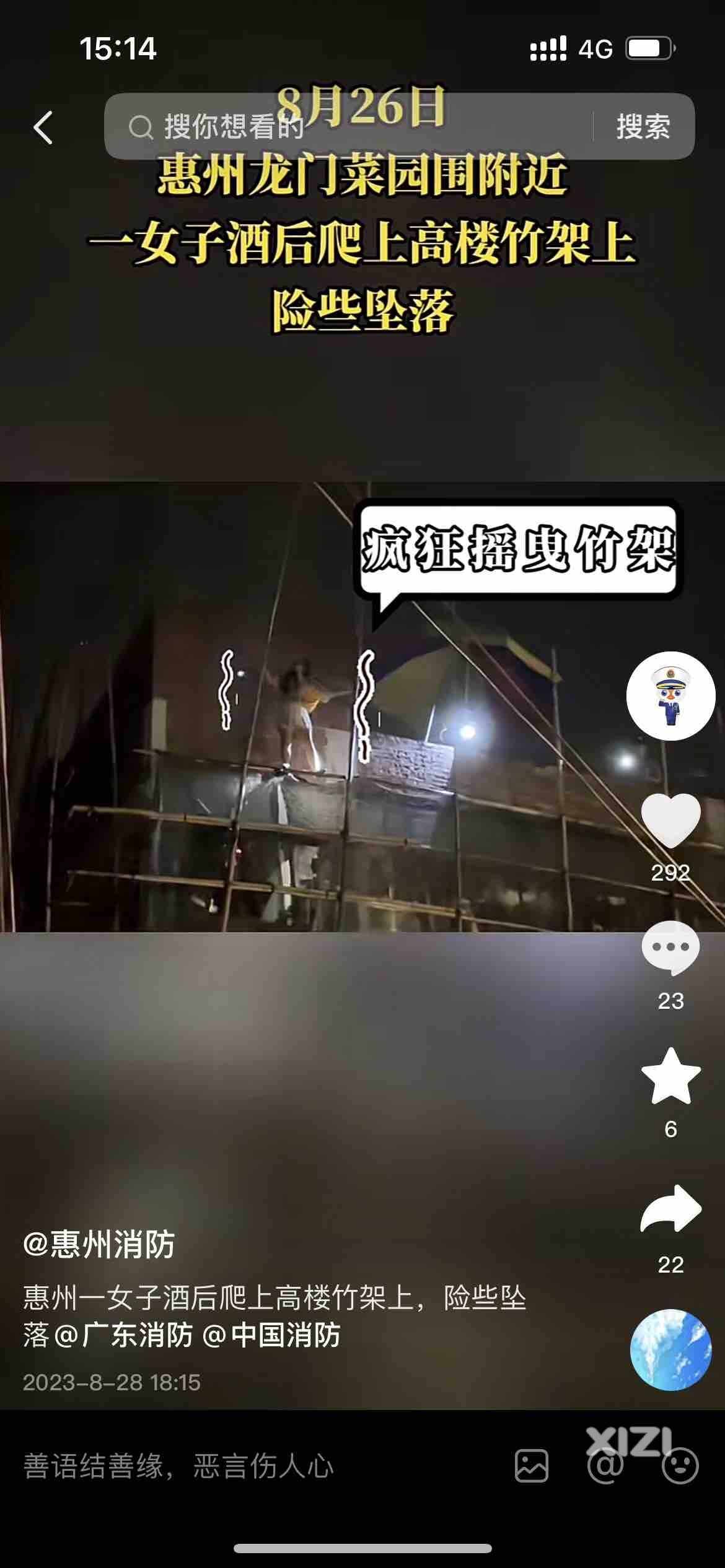Tap the 搜索 search button

(x=643, y=127)
